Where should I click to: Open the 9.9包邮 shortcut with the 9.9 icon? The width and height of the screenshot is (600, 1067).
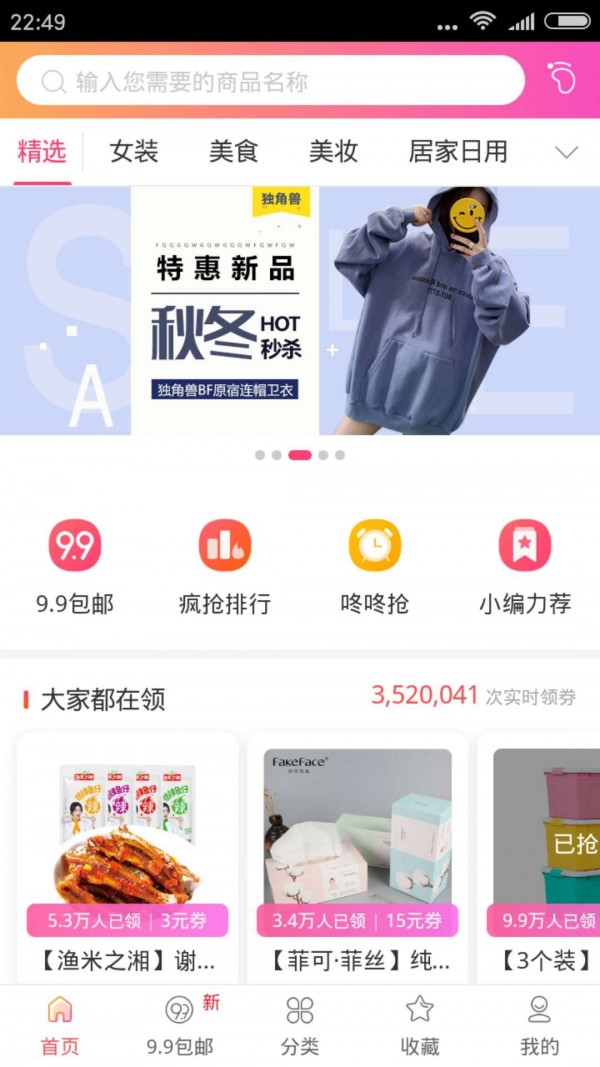coord(75,566)
